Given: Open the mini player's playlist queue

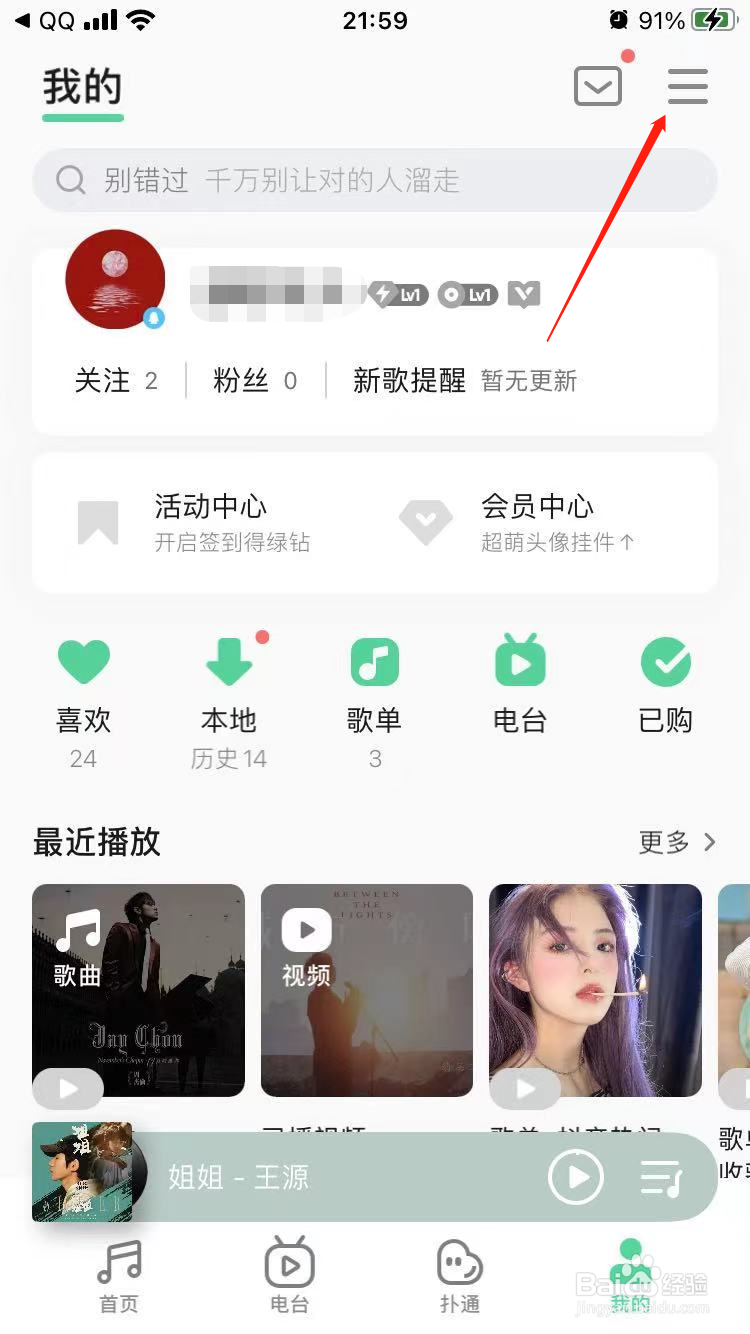Looking at the screenshot, I should tap(661, 1177).
